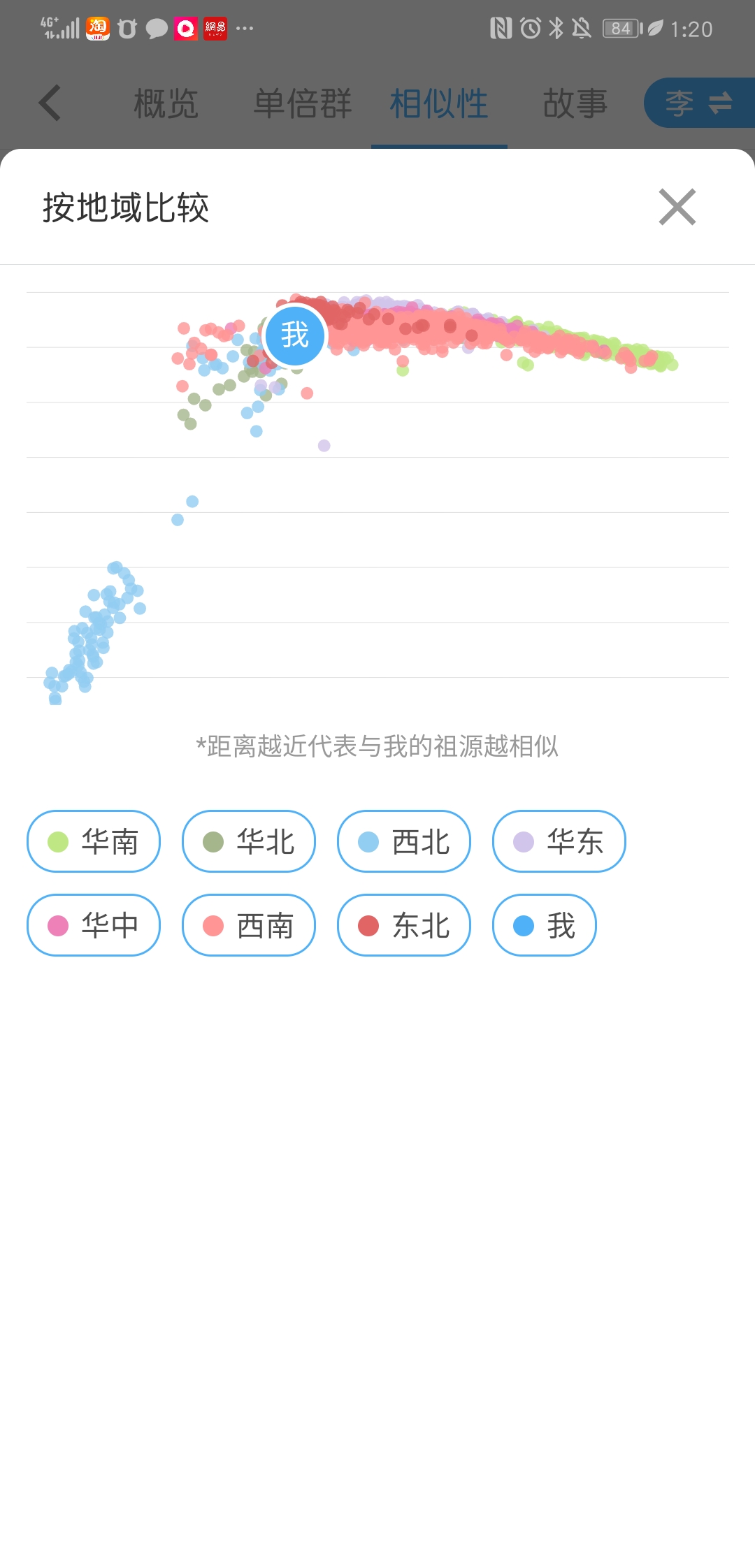Screen dimensions: 755x1568
Task: Tap the blue 我 marker on the chart
Action: coord(295,336)
